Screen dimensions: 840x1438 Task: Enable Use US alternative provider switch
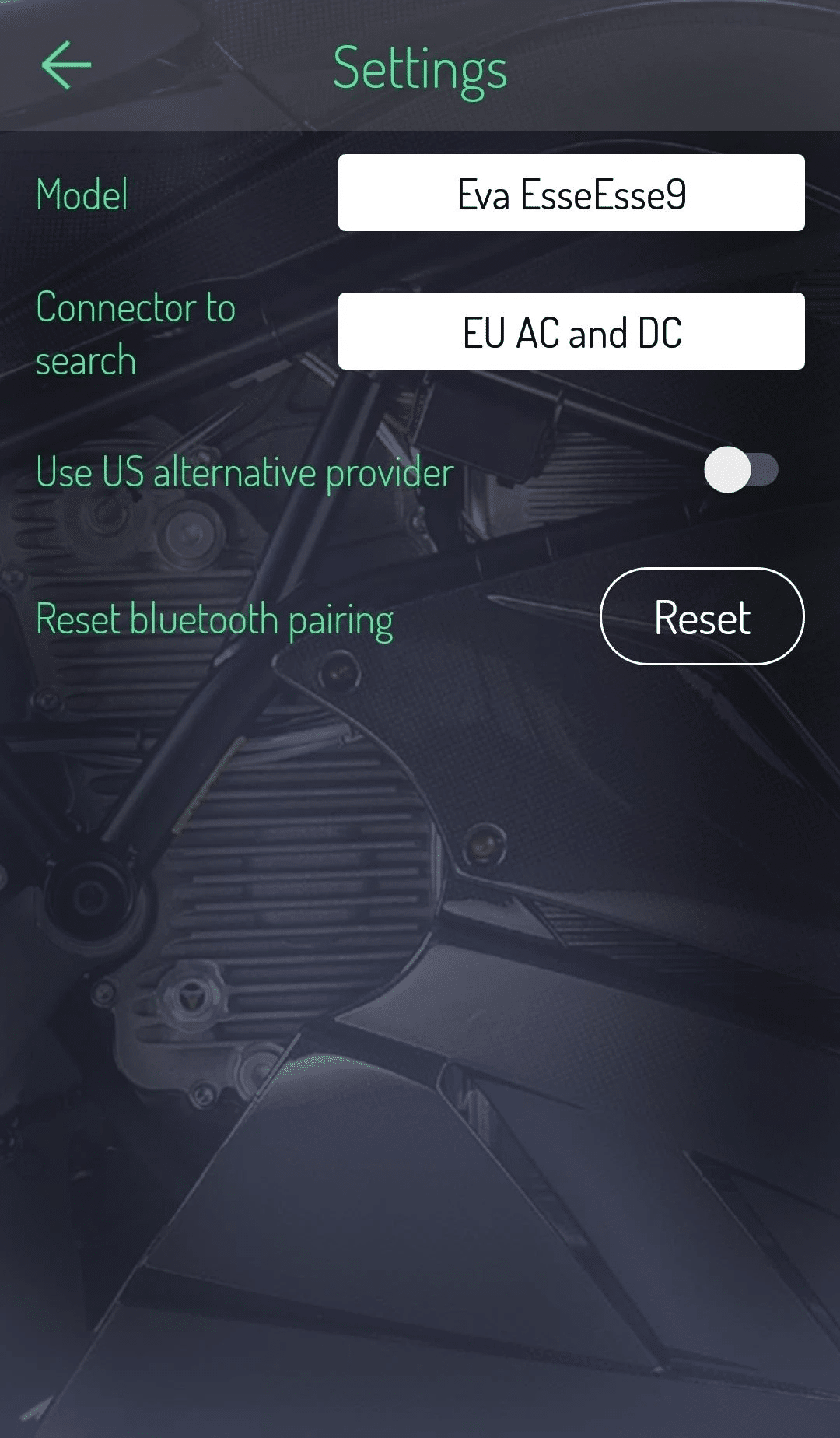pos(740,470)
